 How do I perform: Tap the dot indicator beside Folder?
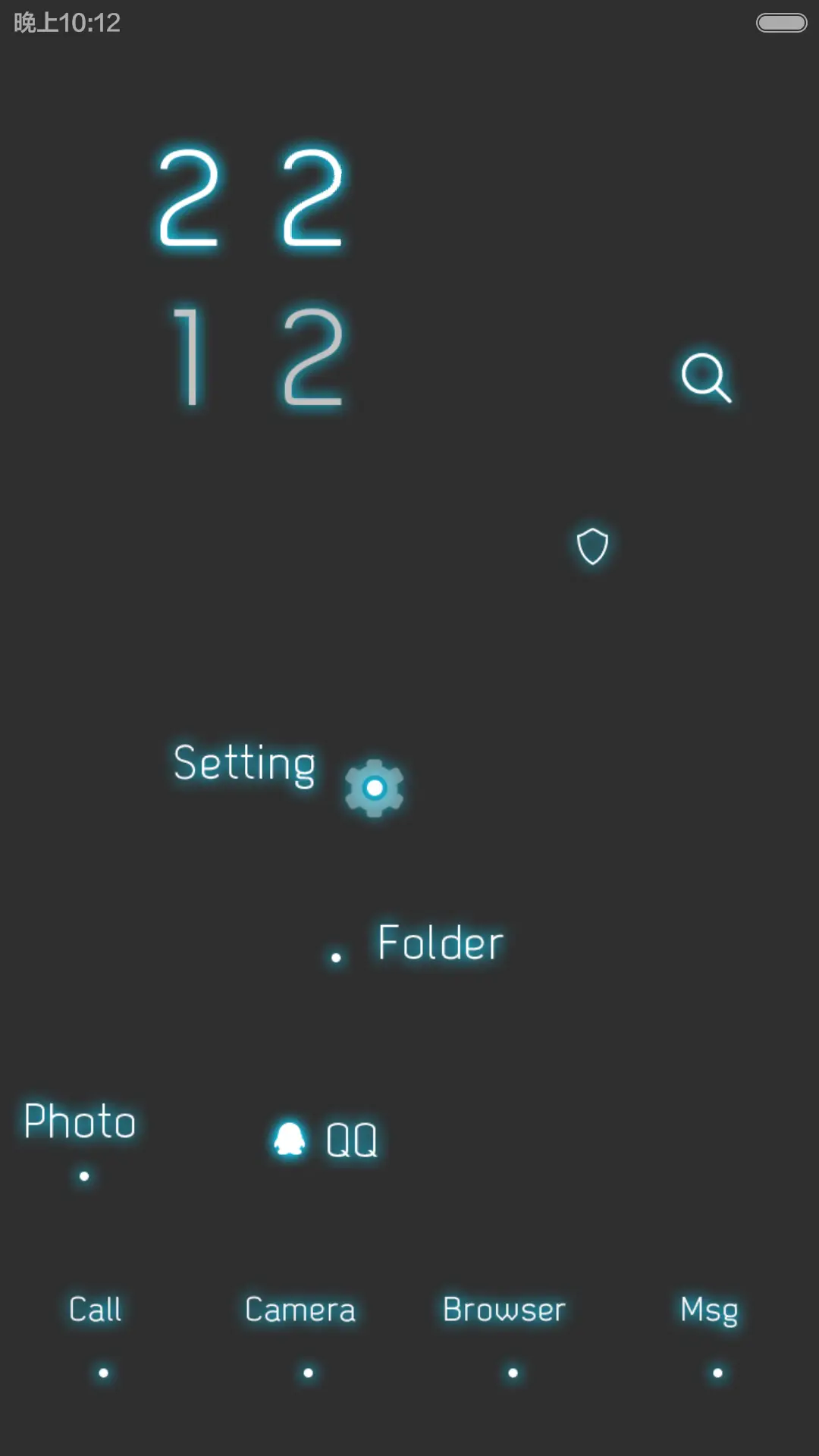(x=335, y=956)
